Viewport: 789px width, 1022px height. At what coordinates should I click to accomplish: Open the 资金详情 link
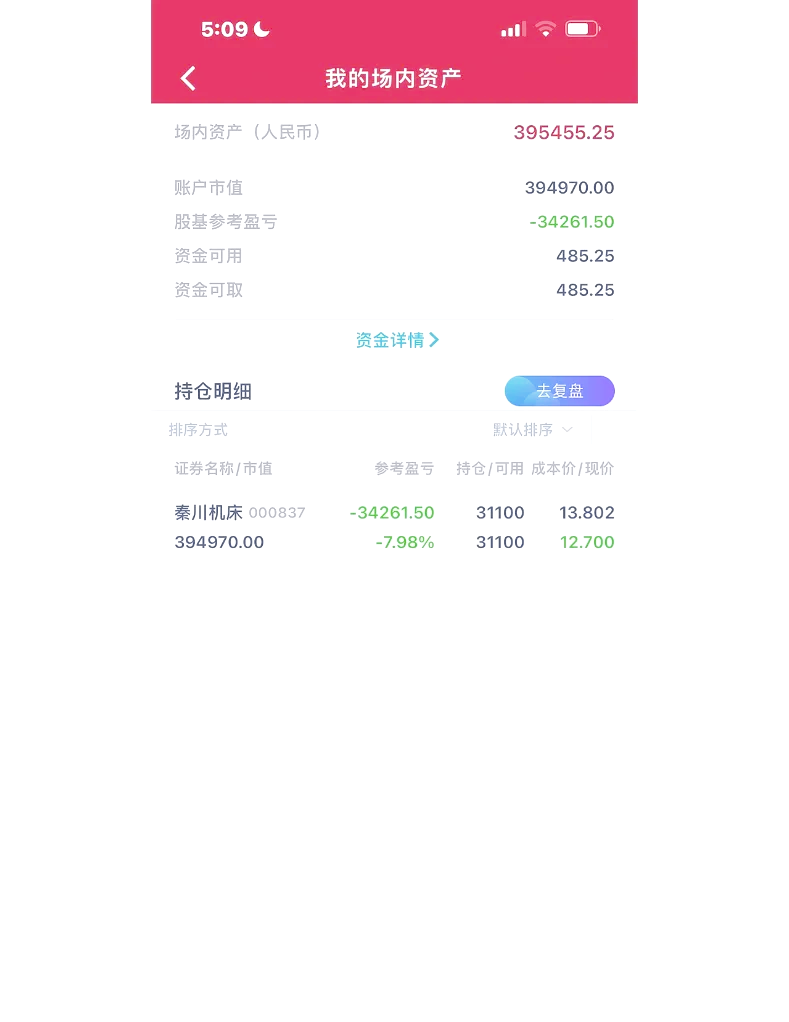[397, 340]
